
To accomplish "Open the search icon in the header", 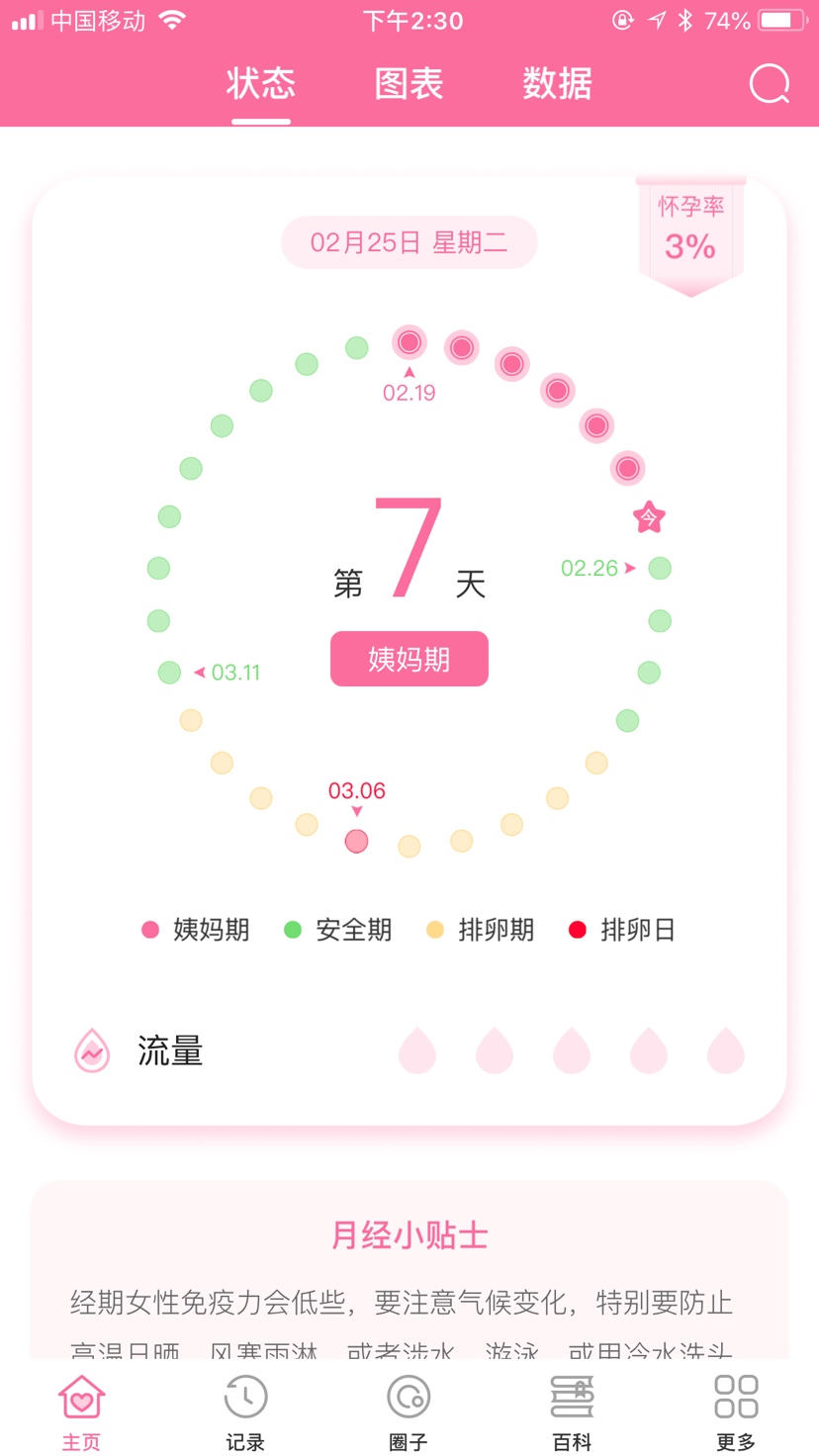I will pos(769,84).
